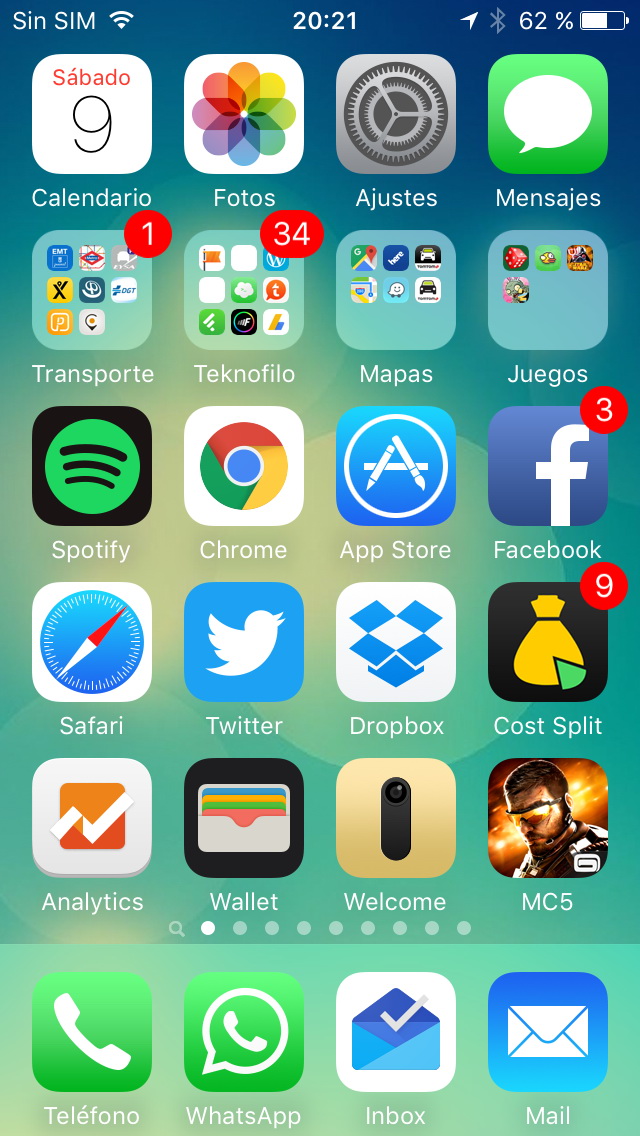Open the Wallet app
Viewport: 640px width, 1136px height.
point(244,819)
